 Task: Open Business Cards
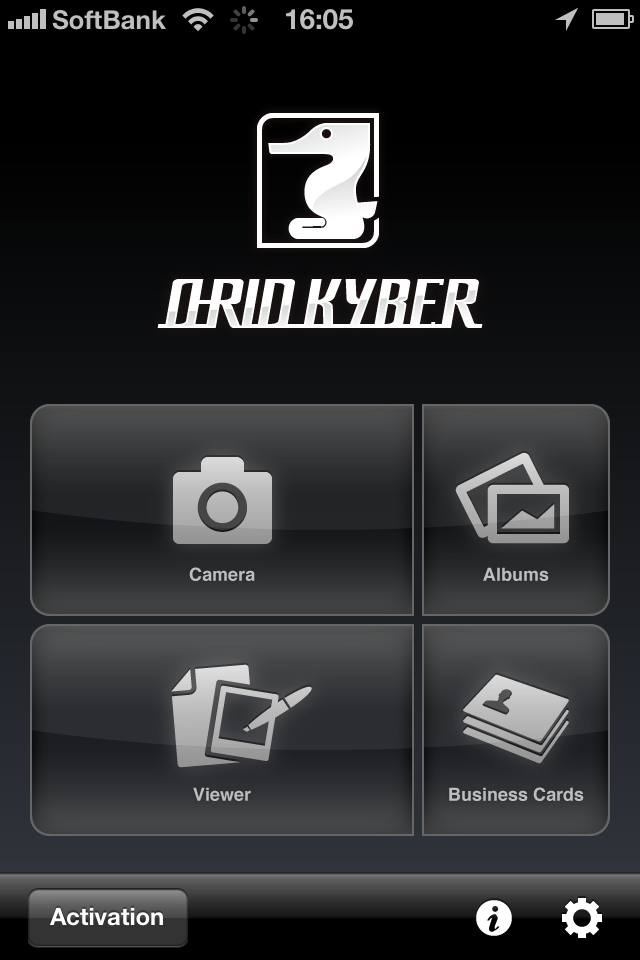(516, 730)
